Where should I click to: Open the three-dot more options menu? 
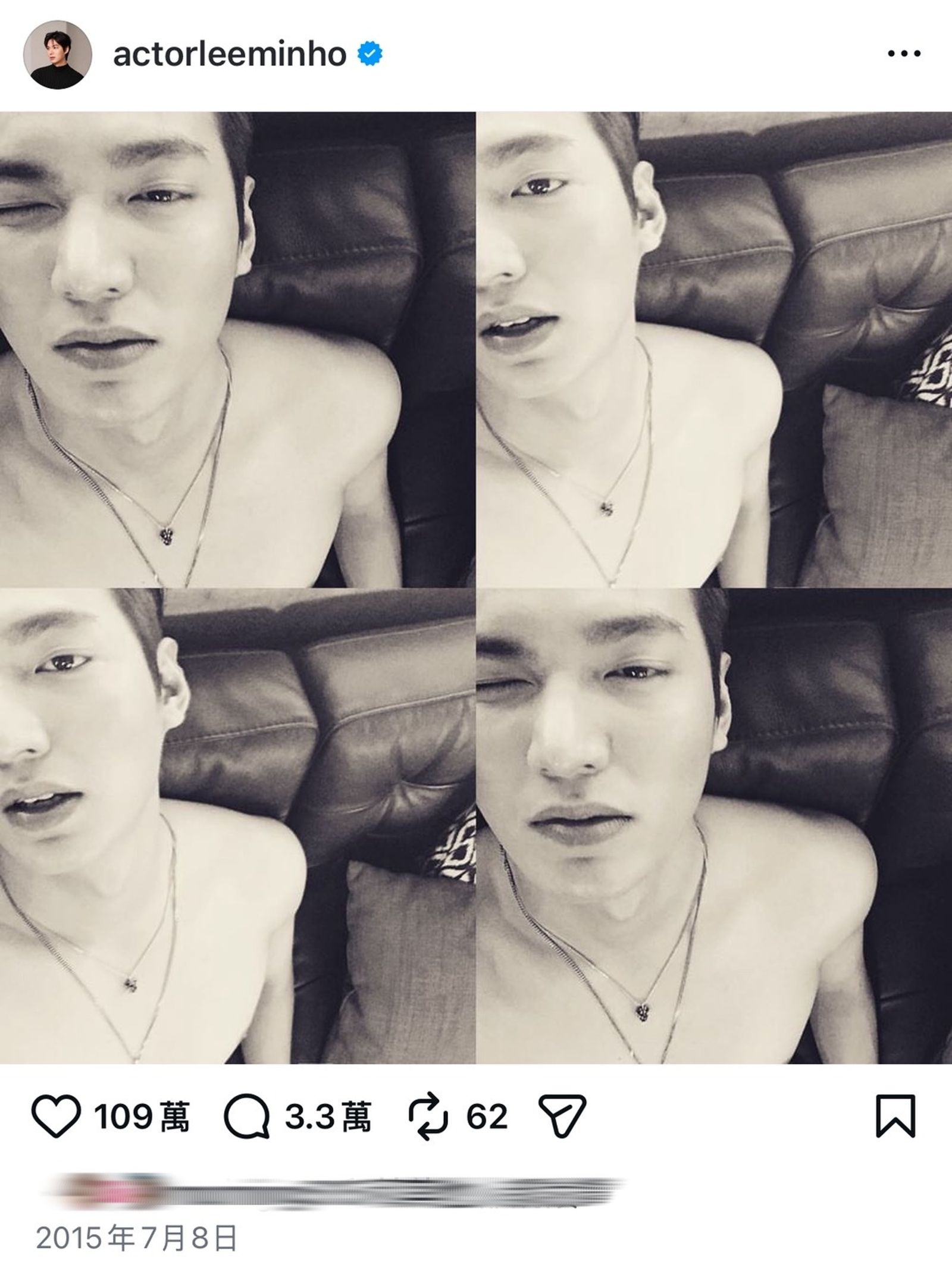tap(904, 54)
